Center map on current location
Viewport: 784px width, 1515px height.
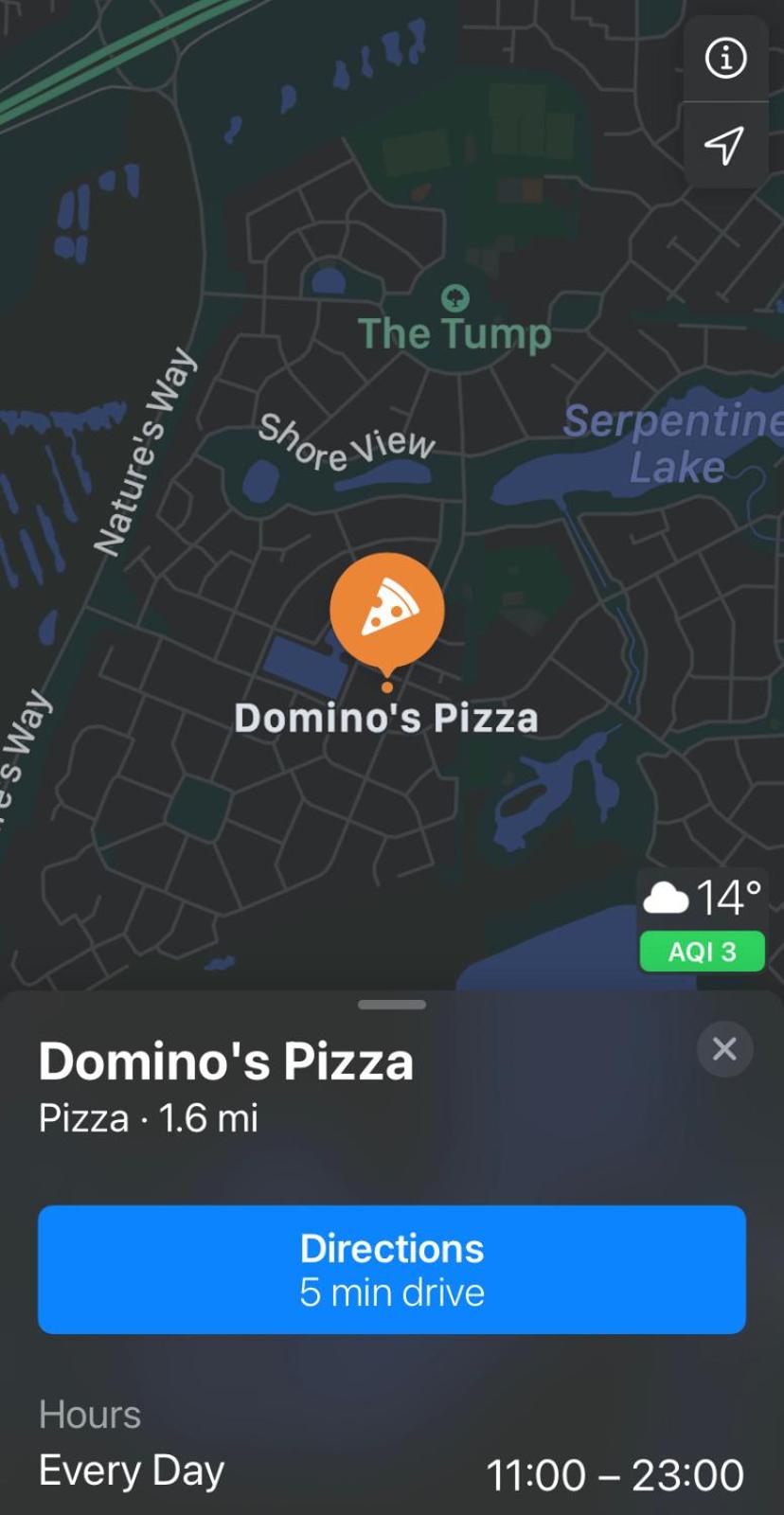pos(725,145)
